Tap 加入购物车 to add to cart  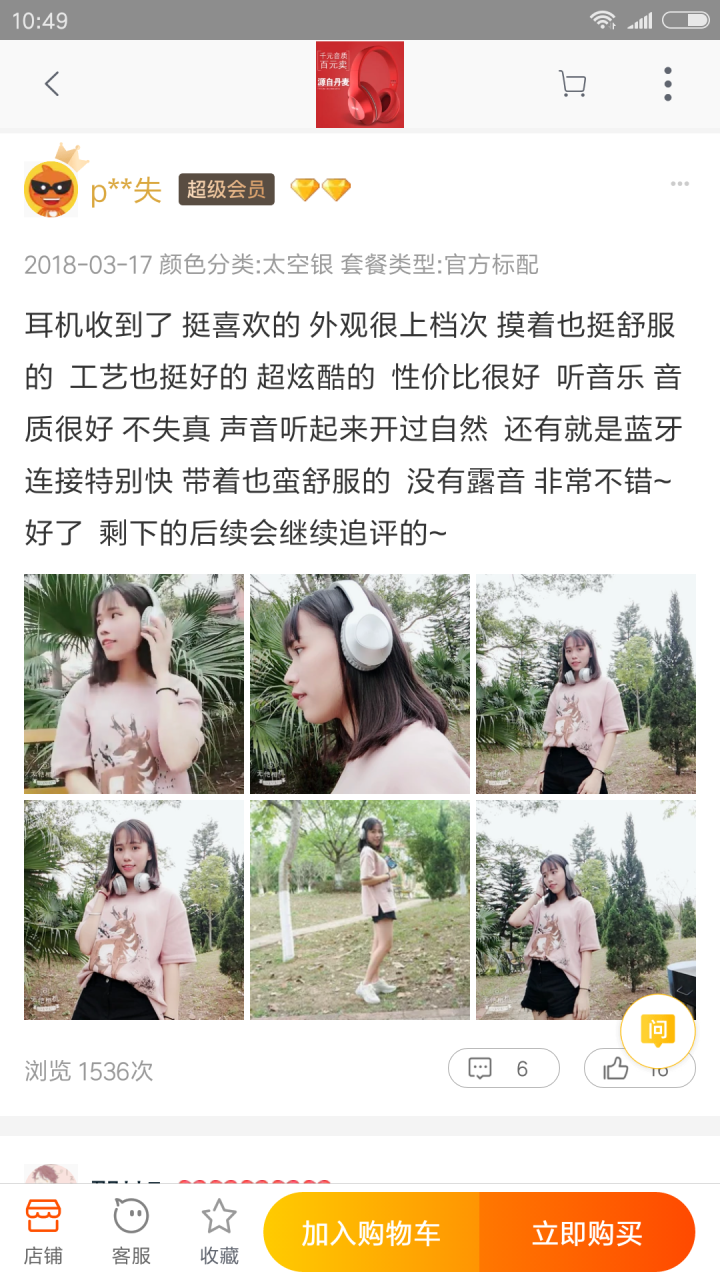point(371,1233)
